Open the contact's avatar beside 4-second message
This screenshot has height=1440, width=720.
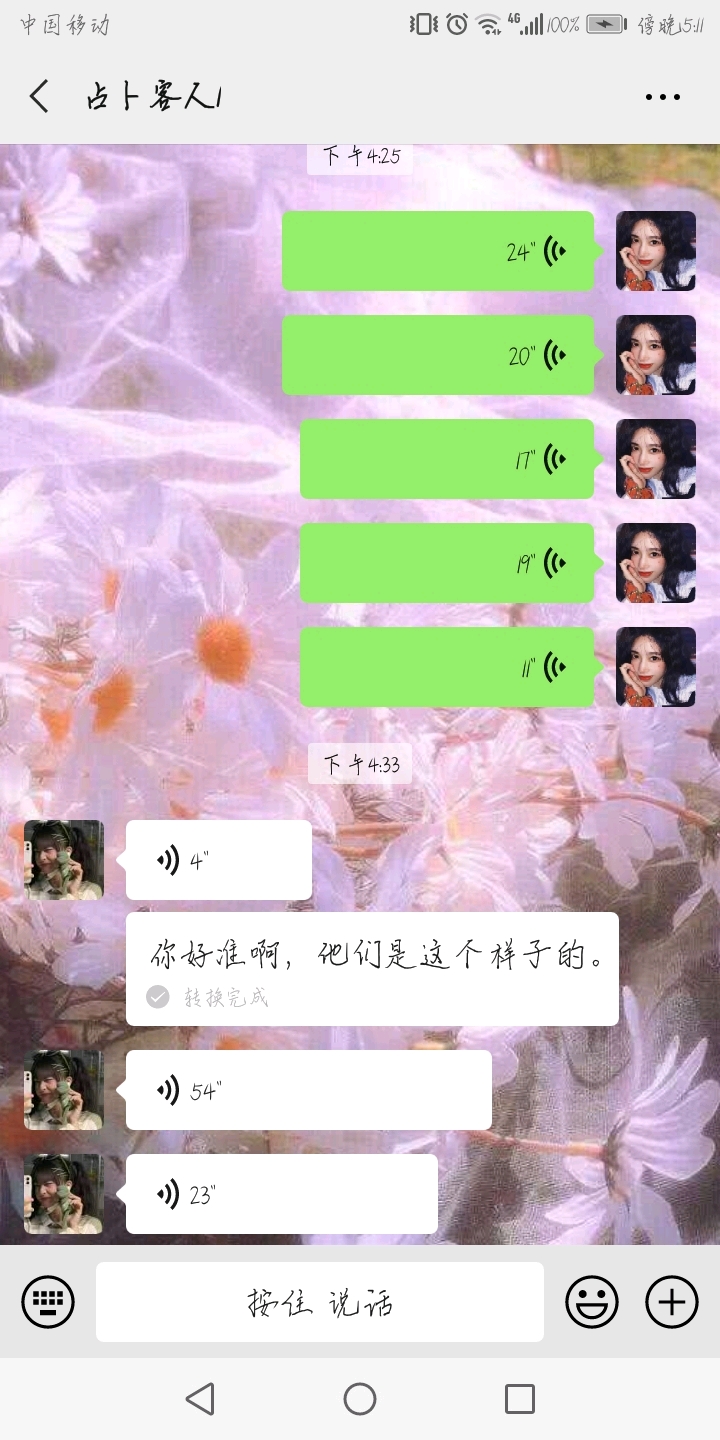pyautogui.click(x=64, y=860)
